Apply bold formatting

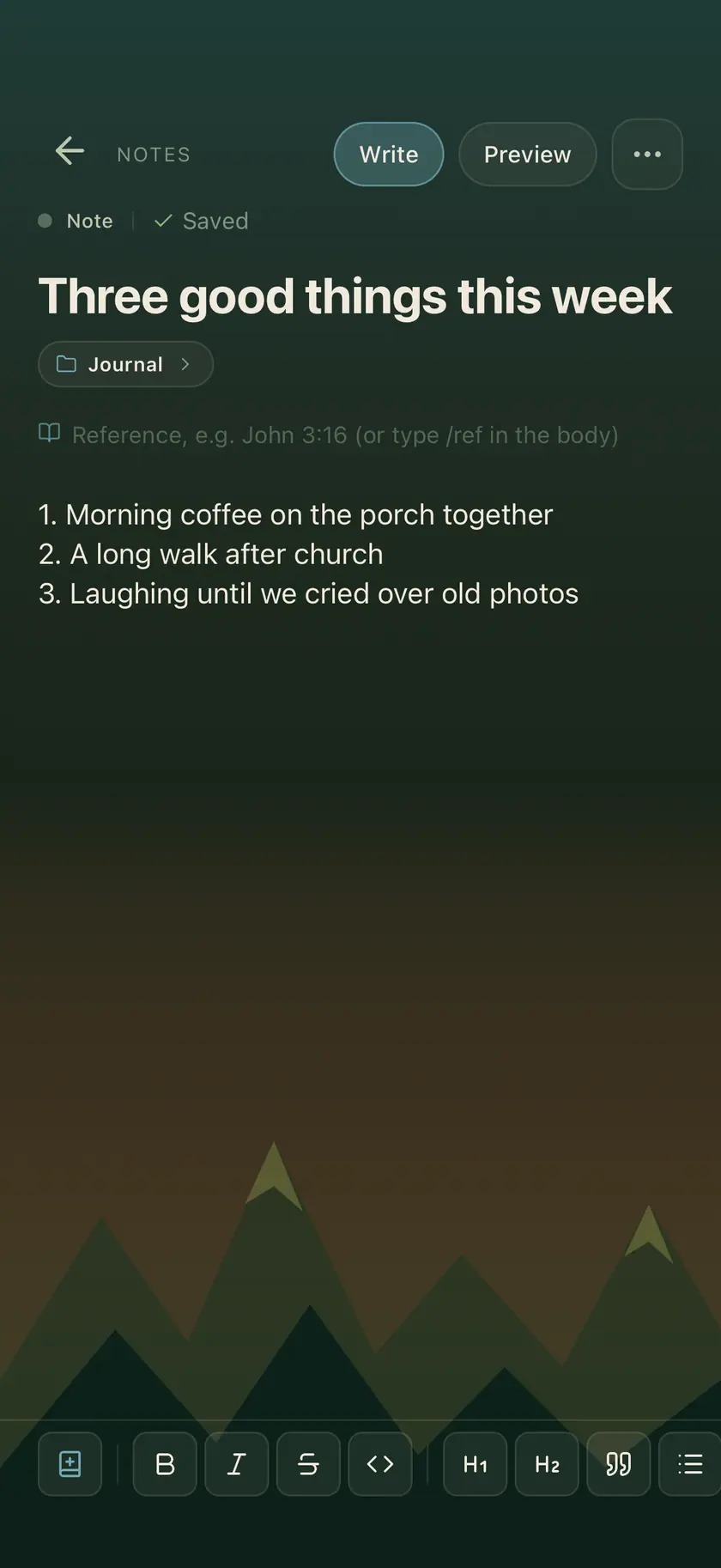(x=165, y=1464)
